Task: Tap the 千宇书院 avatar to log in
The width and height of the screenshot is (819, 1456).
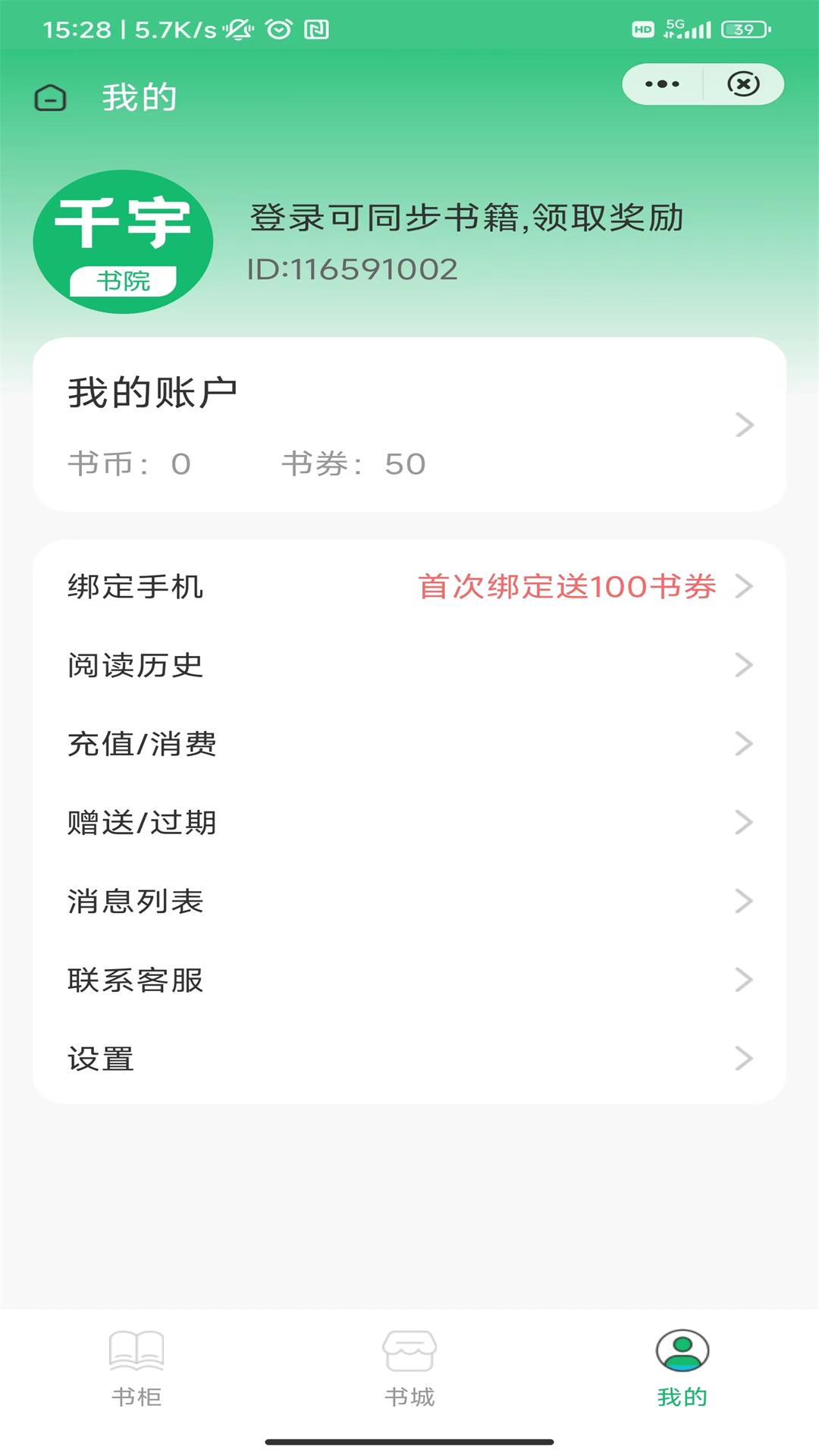Action: (123, 242)
